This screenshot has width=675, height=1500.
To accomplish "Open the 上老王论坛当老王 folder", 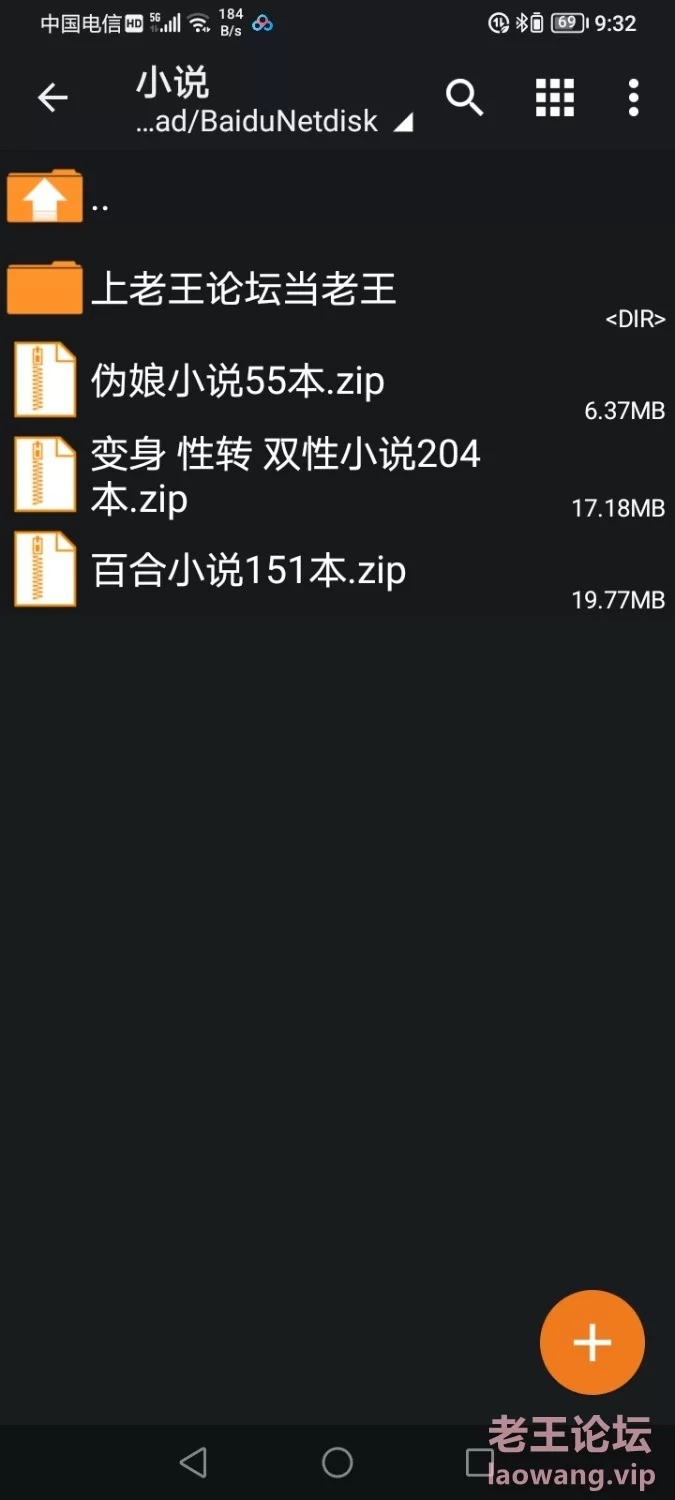I will point(337,290).
